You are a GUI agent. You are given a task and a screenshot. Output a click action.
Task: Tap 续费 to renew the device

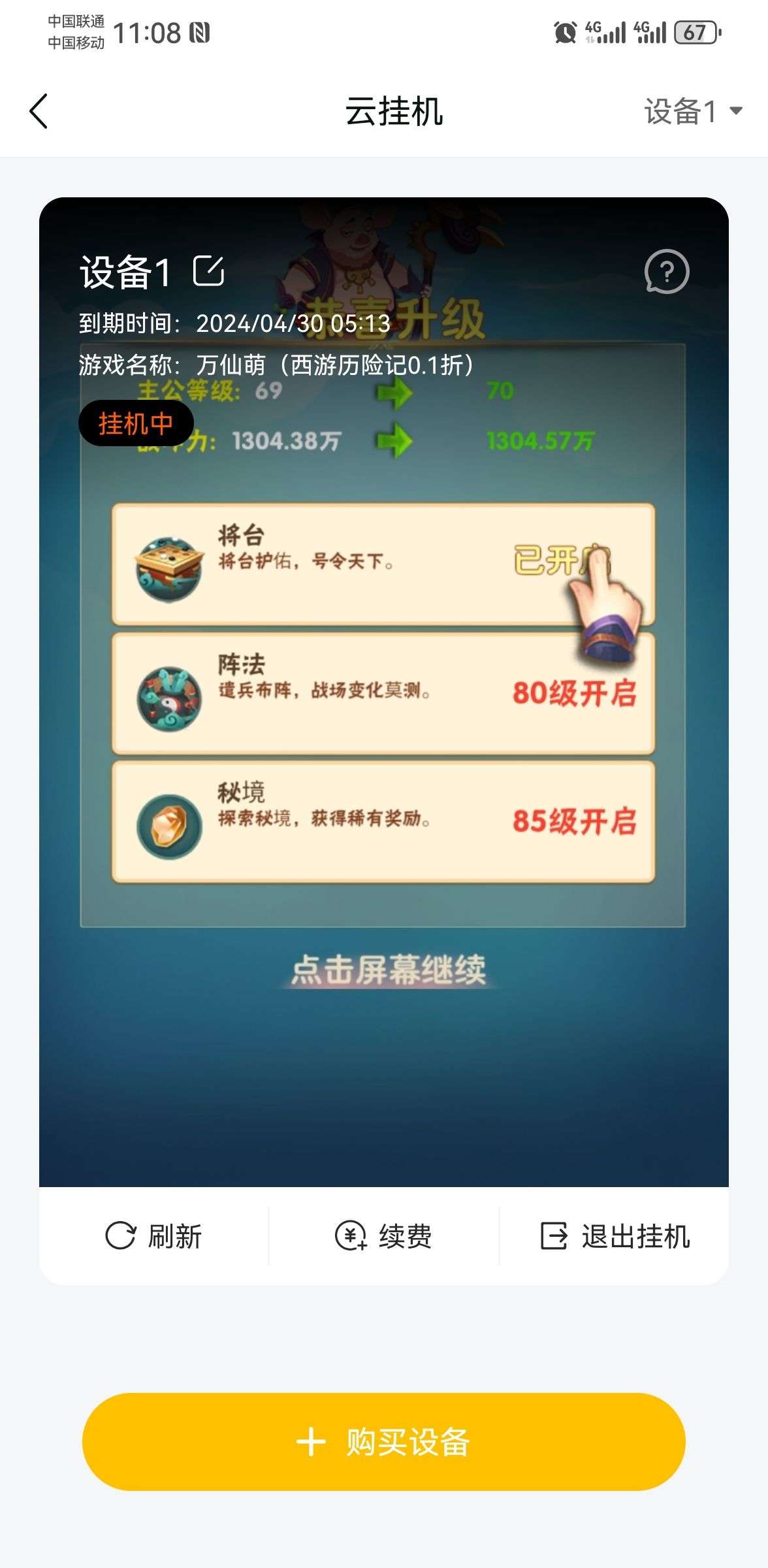384,1236
